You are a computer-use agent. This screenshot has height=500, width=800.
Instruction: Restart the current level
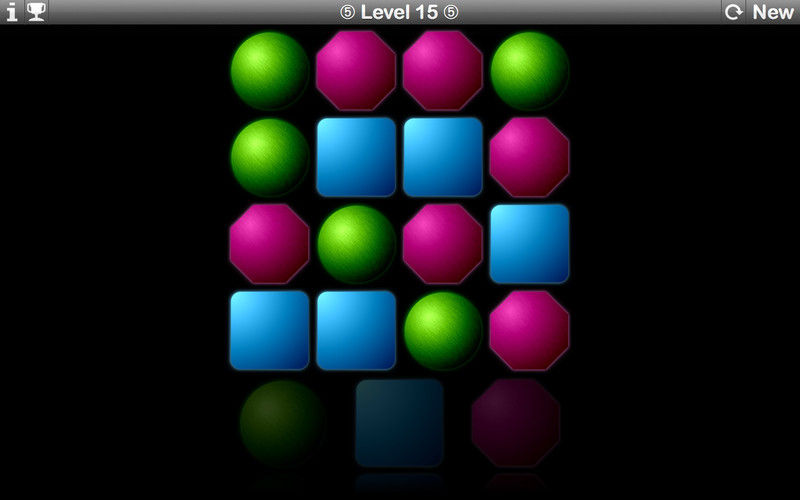click(734, 12)
